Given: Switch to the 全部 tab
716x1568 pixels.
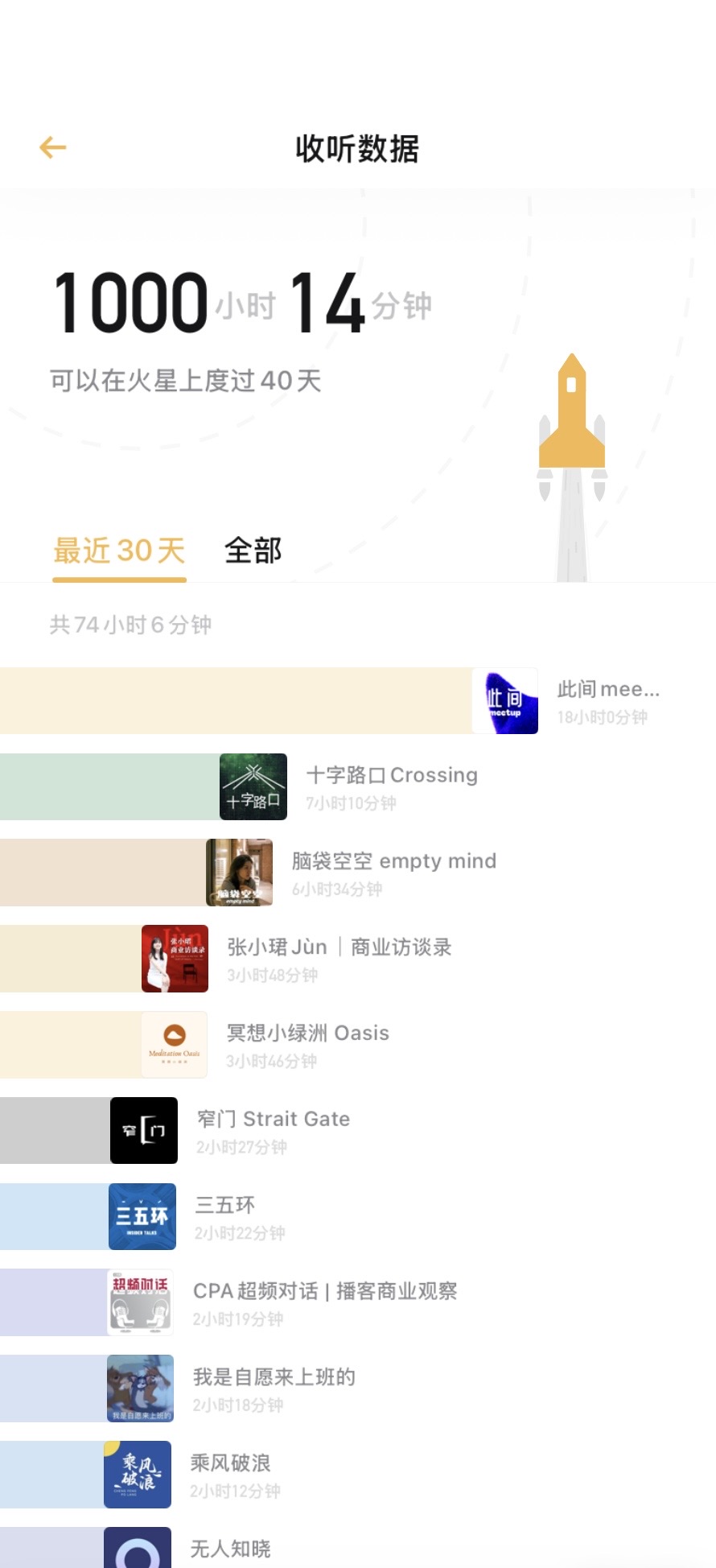Looking at the screenshot, I should (253, 551).
